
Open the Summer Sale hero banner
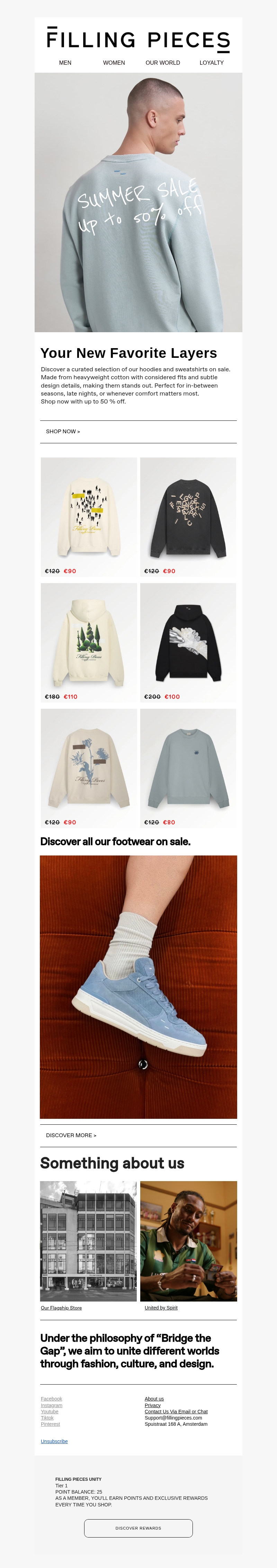(138, 202)
